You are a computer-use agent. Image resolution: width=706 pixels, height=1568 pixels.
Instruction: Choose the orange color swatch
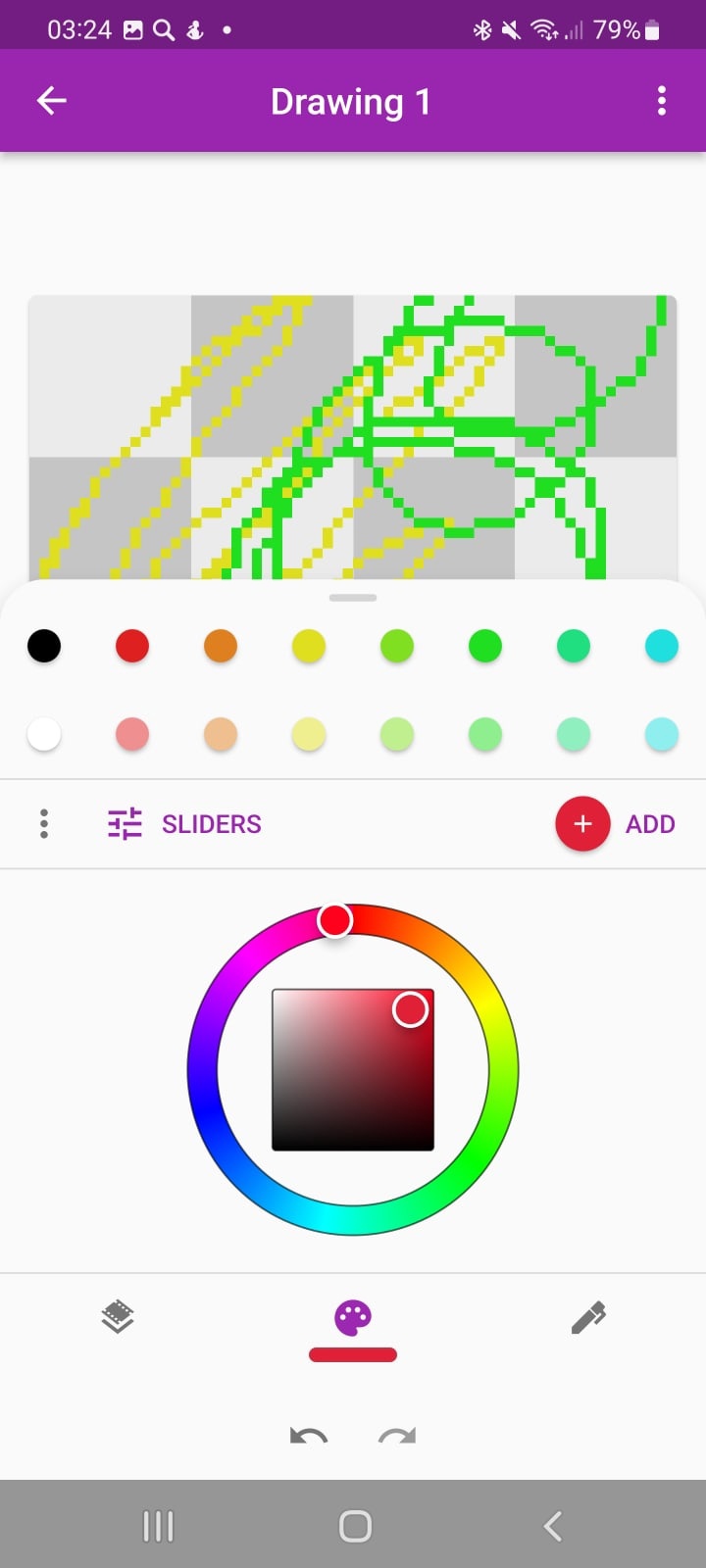click(221, 646)
